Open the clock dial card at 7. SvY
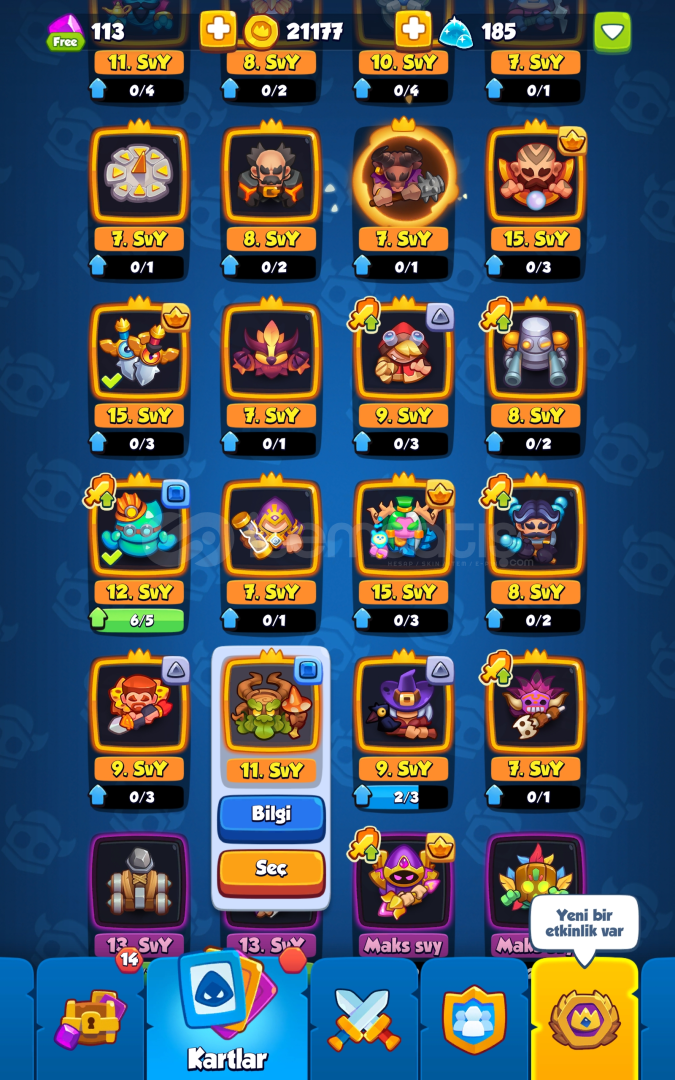This screenshot has height=1080, width=675. point(139,201)
